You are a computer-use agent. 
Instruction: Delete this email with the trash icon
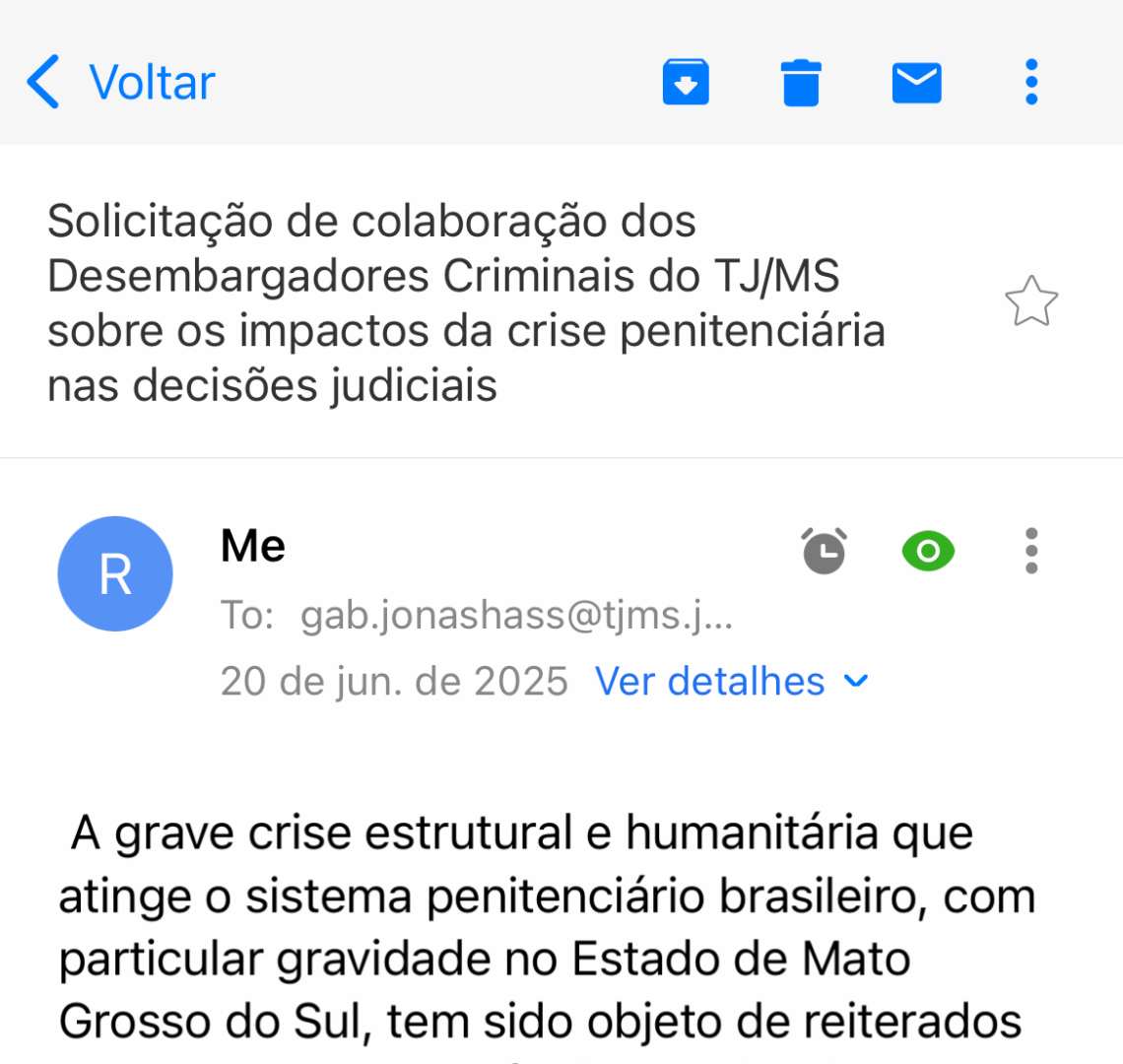[801, 82]
